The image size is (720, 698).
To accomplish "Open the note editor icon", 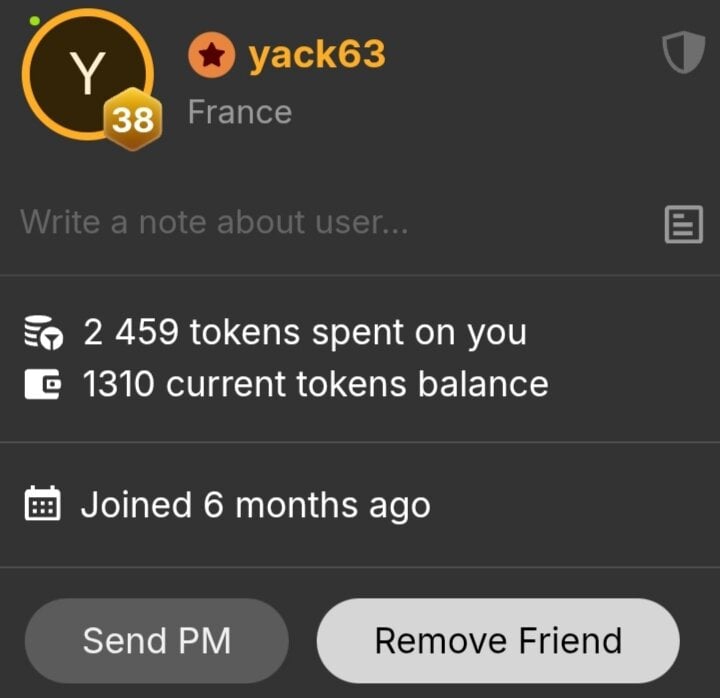I will [x=683, y=224].
